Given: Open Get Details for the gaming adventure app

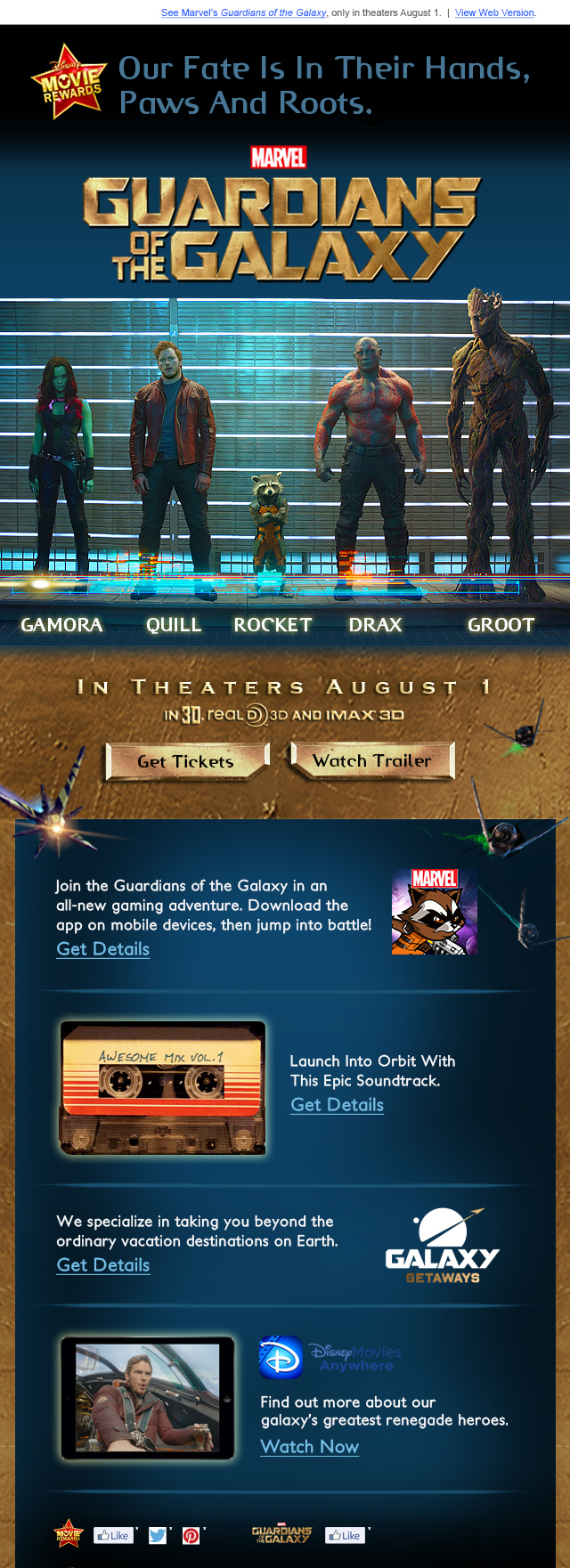Looking at the screenshot, I should click(x=102, y=949).
